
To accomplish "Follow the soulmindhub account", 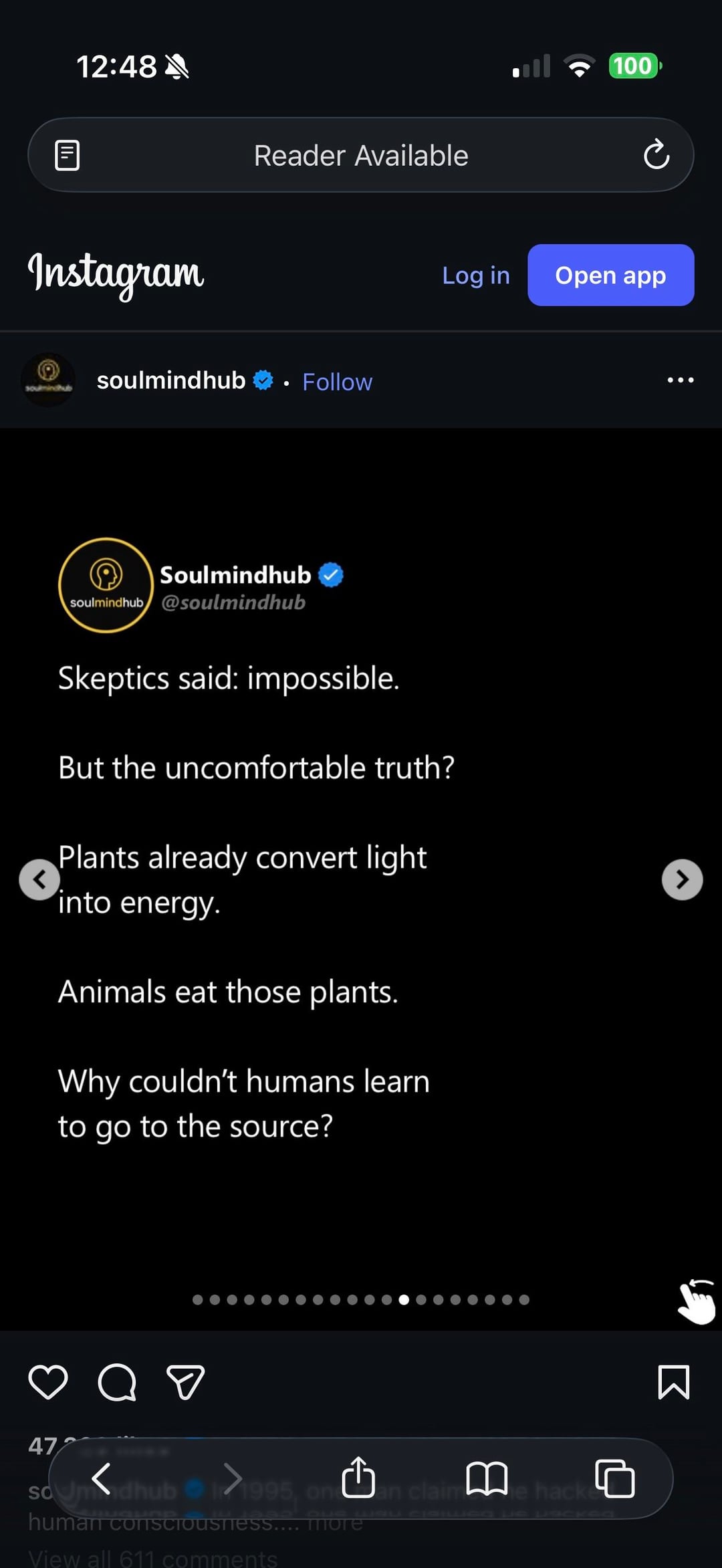I will [337, 382].
